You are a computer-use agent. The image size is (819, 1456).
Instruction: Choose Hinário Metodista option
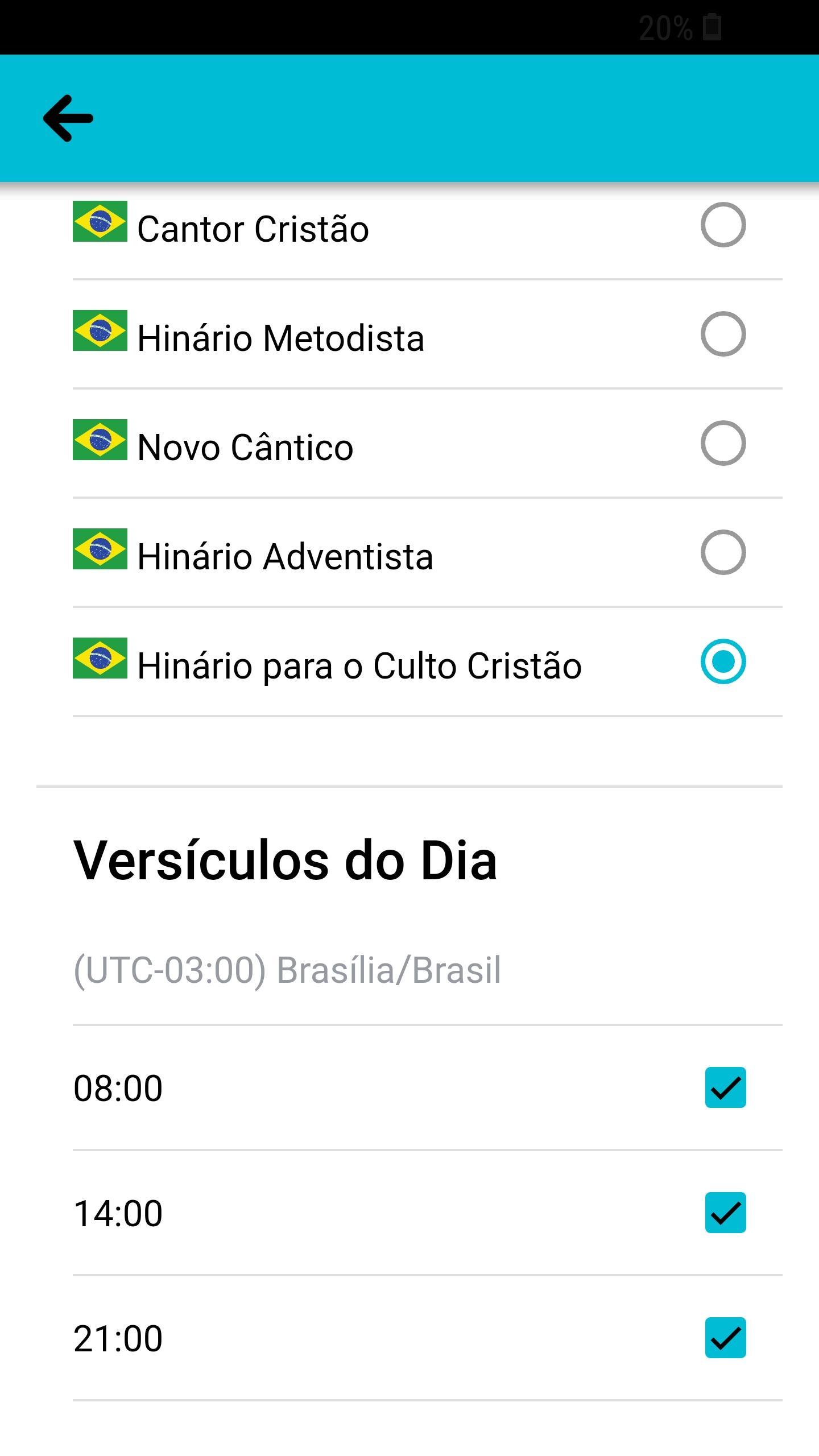point(723,334)
